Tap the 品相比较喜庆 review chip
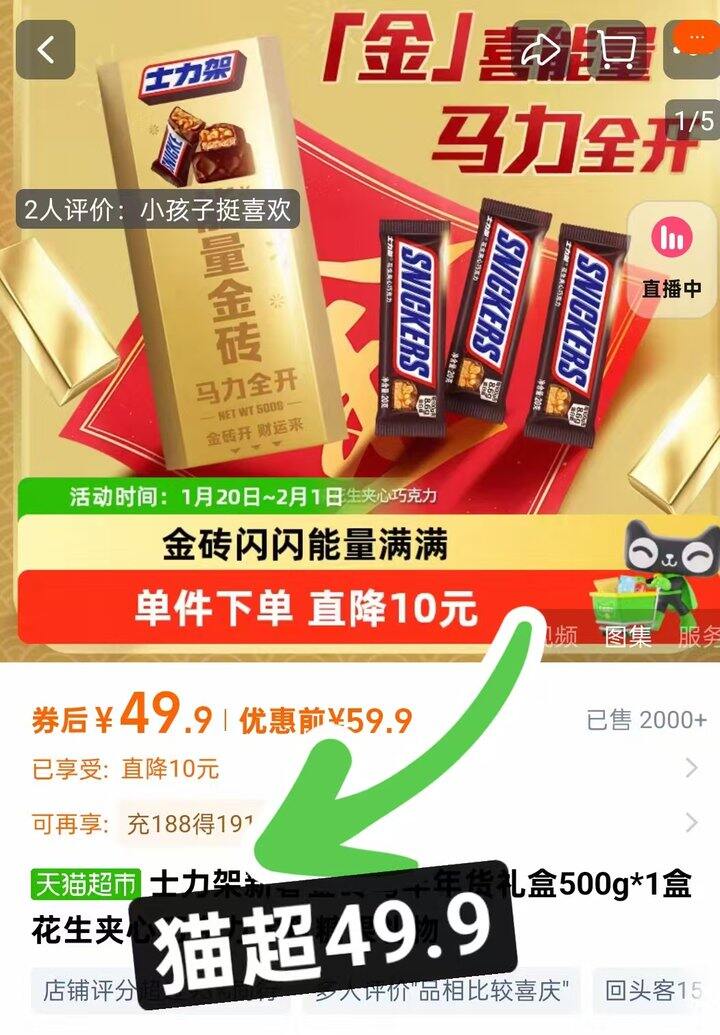The image size is (720, 1035). [x=441, y=990]
